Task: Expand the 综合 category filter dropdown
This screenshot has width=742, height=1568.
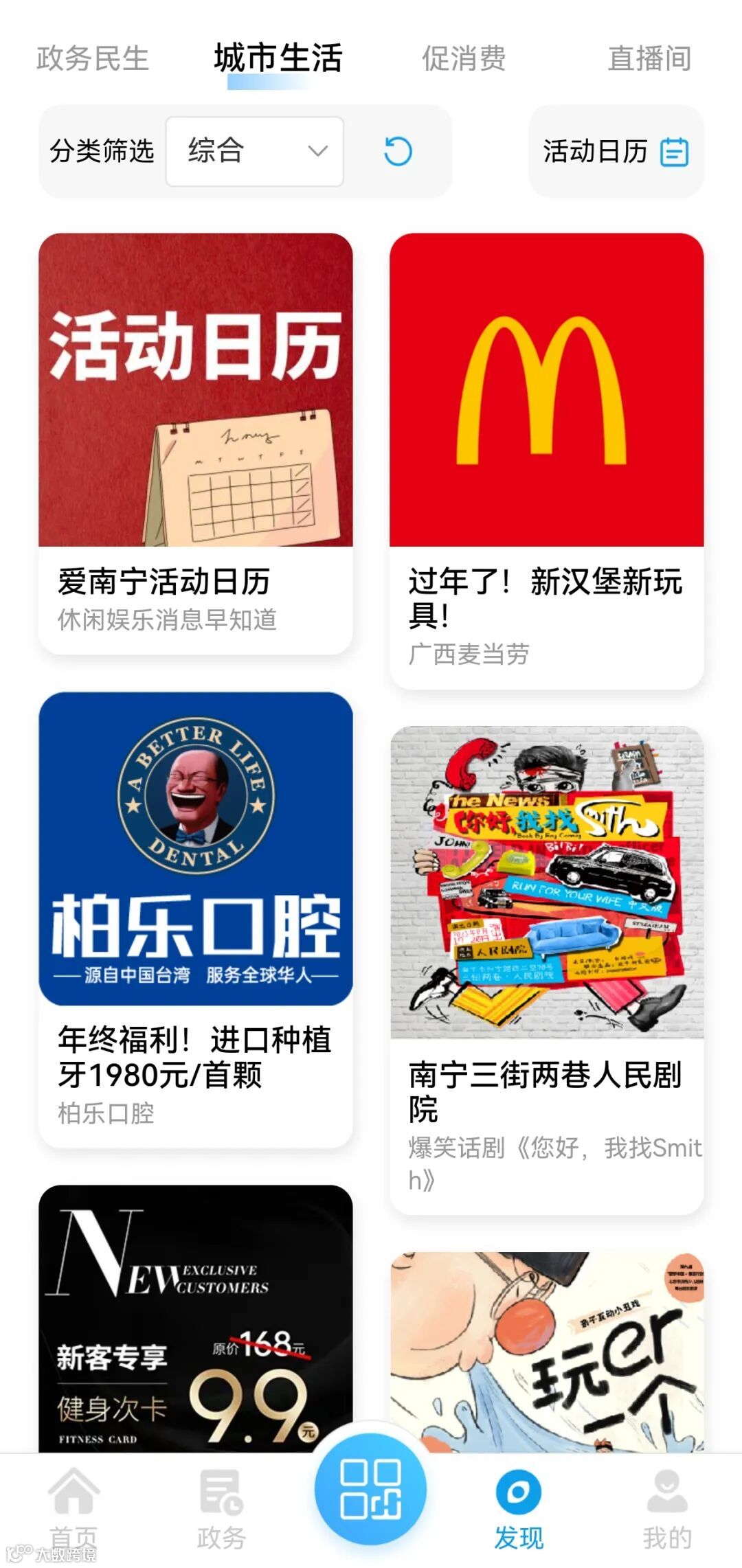Action: pos(254,151)
